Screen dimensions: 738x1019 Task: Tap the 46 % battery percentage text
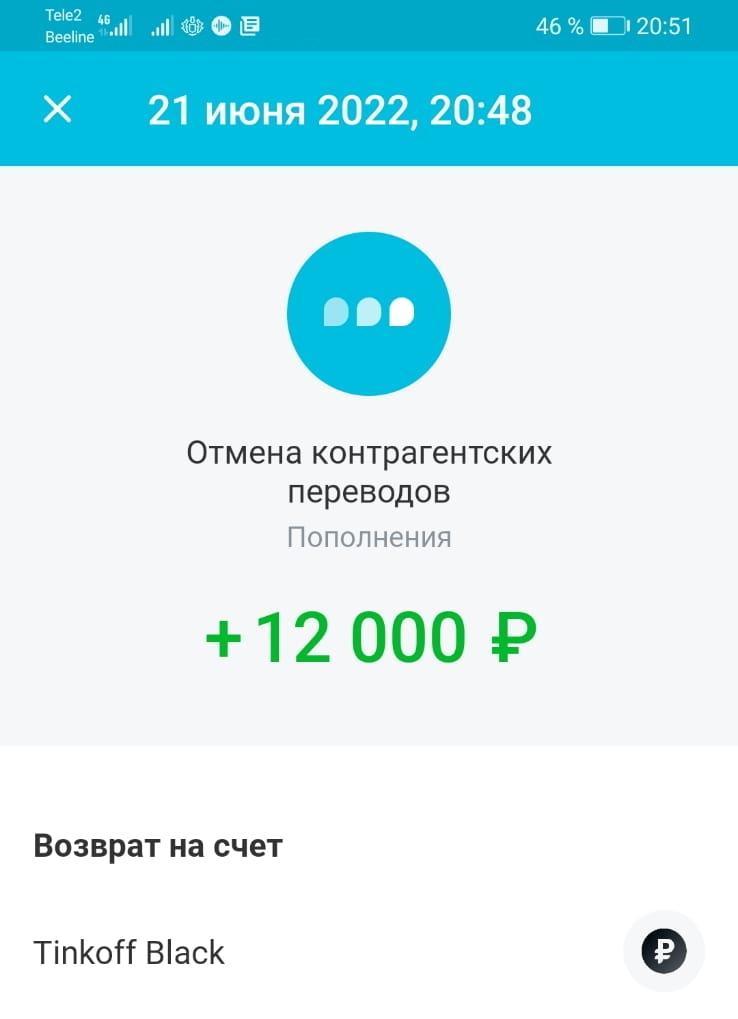point(559,26)
